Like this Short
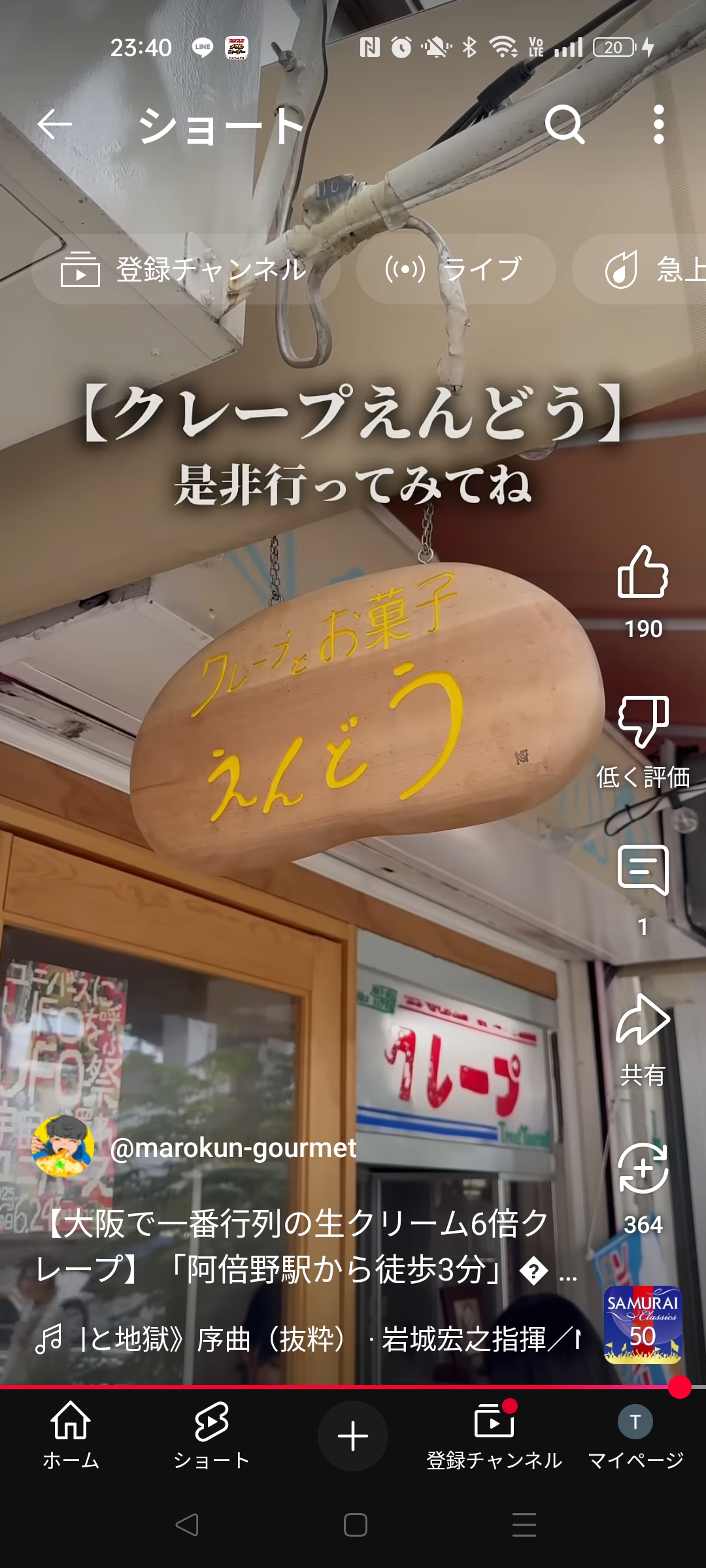Image resolution: width=706 pixels, height=1568 pixels. click(x=643, y=573)
